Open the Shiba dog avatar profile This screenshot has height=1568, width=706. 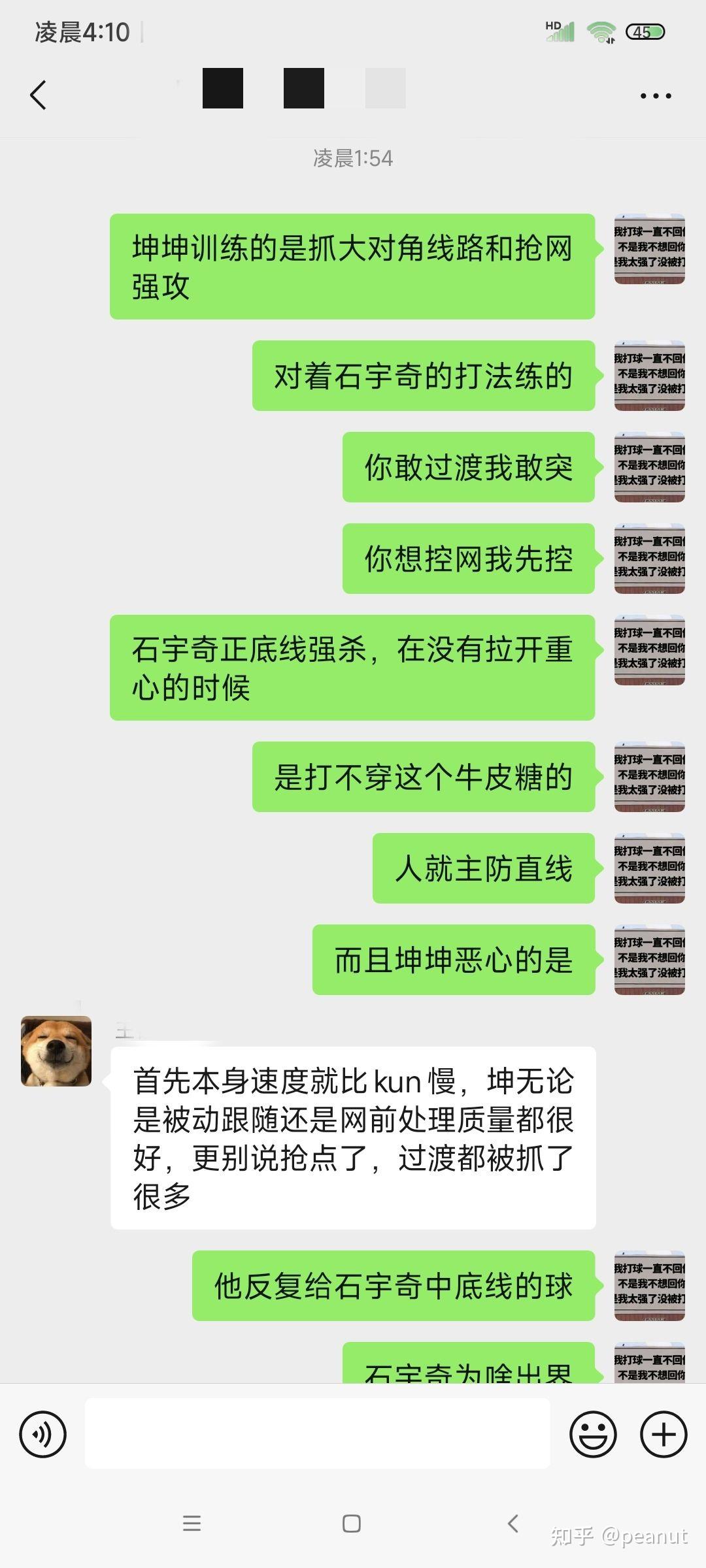(x=56, y=1051)
